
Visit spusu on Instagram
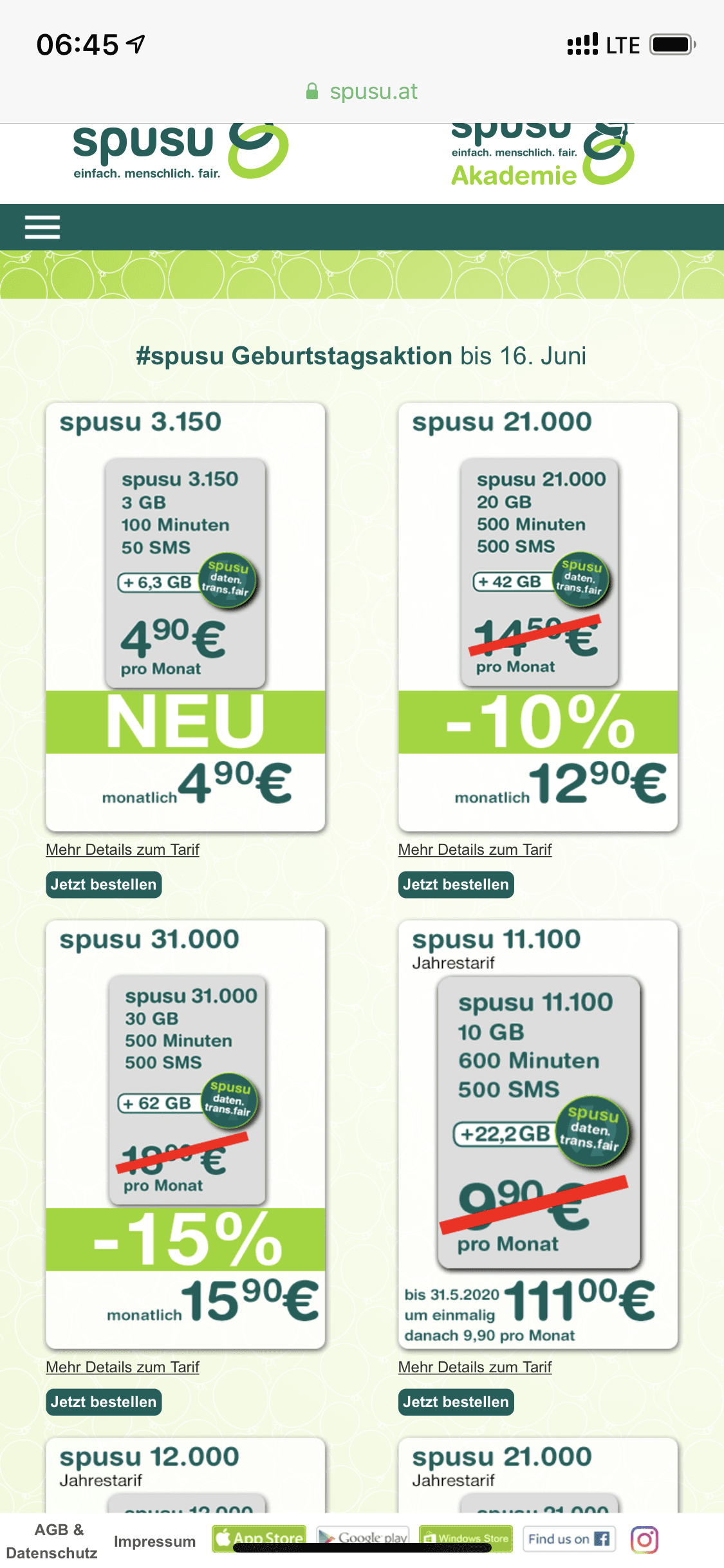(x=644, y=1540)
